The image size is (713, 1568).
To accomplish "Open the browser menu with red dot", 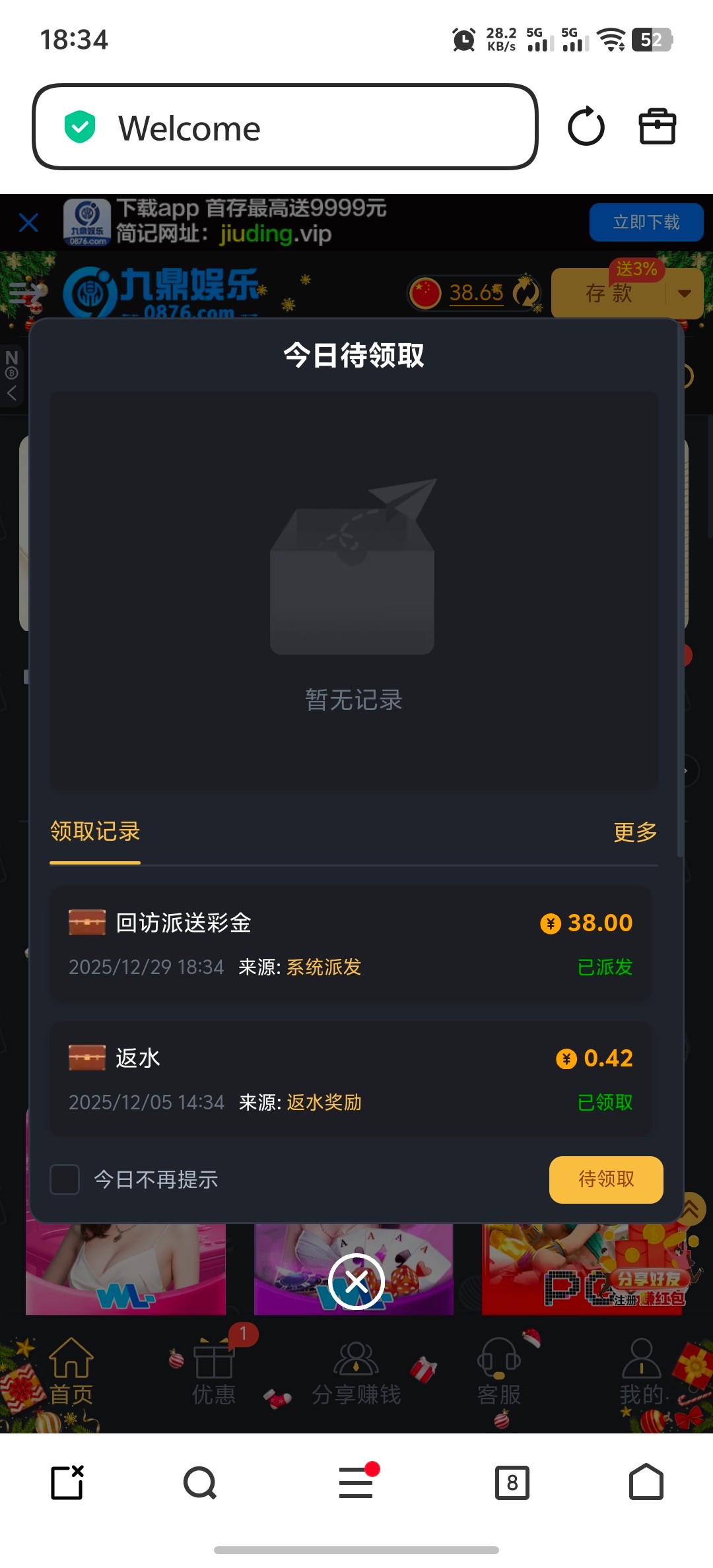I will coord(356,1483).
